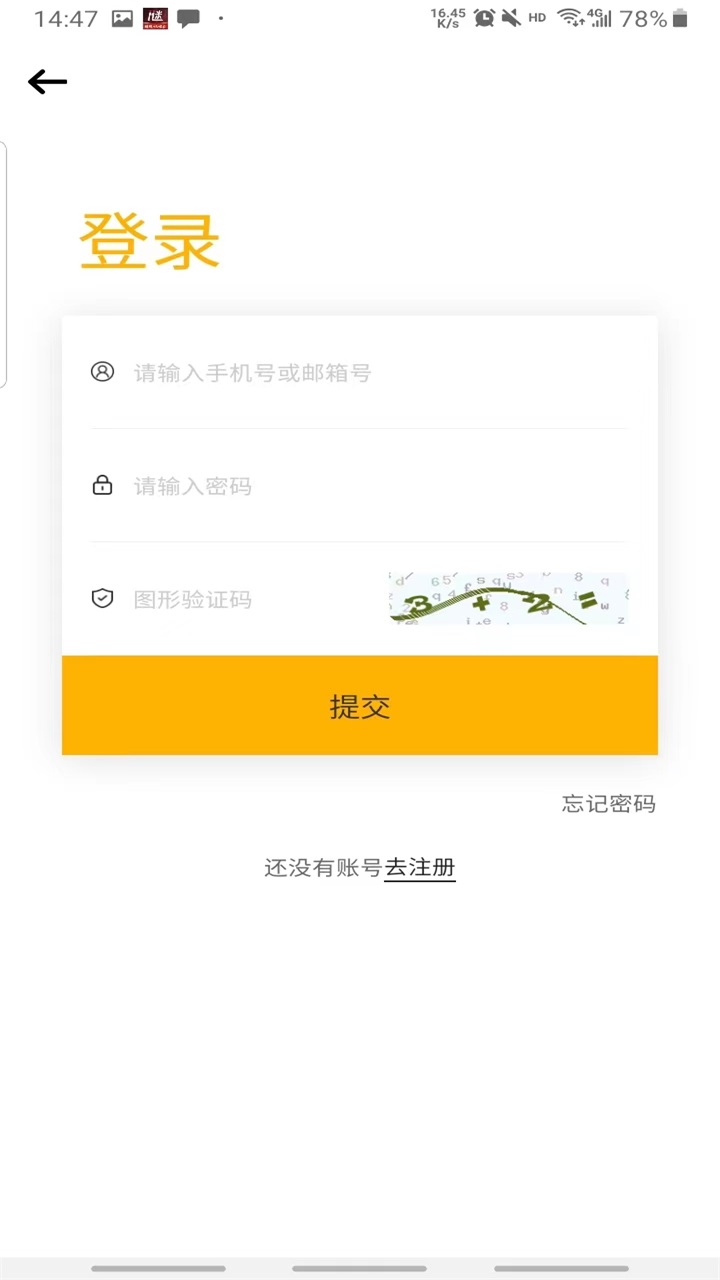Click the person icon in the account field

click(x=102, y=371)
